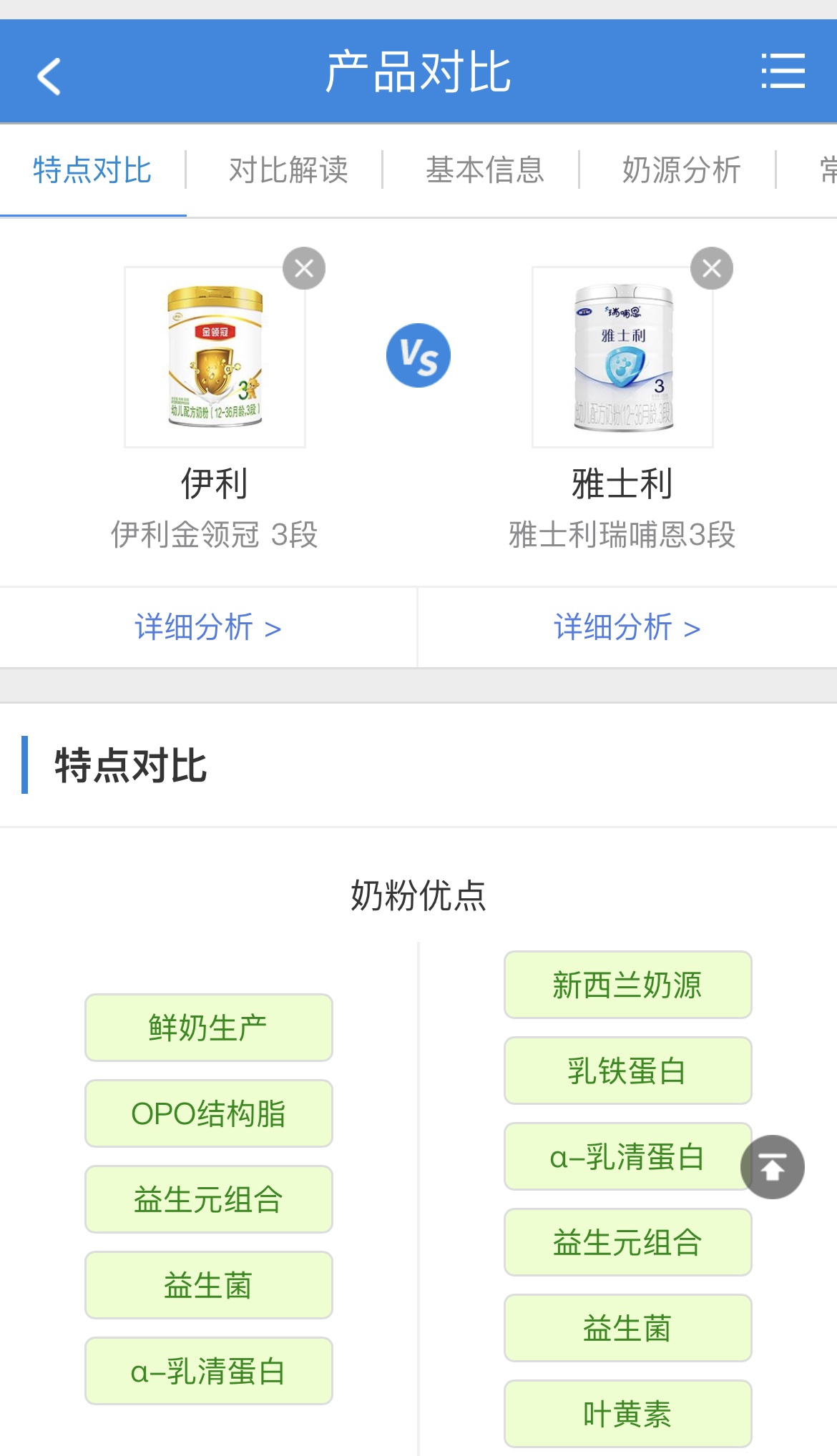Image resolution: width=837 pixels, height=1456 pixels.
Task: Open the list menu icon
Action: pos(783,72)
